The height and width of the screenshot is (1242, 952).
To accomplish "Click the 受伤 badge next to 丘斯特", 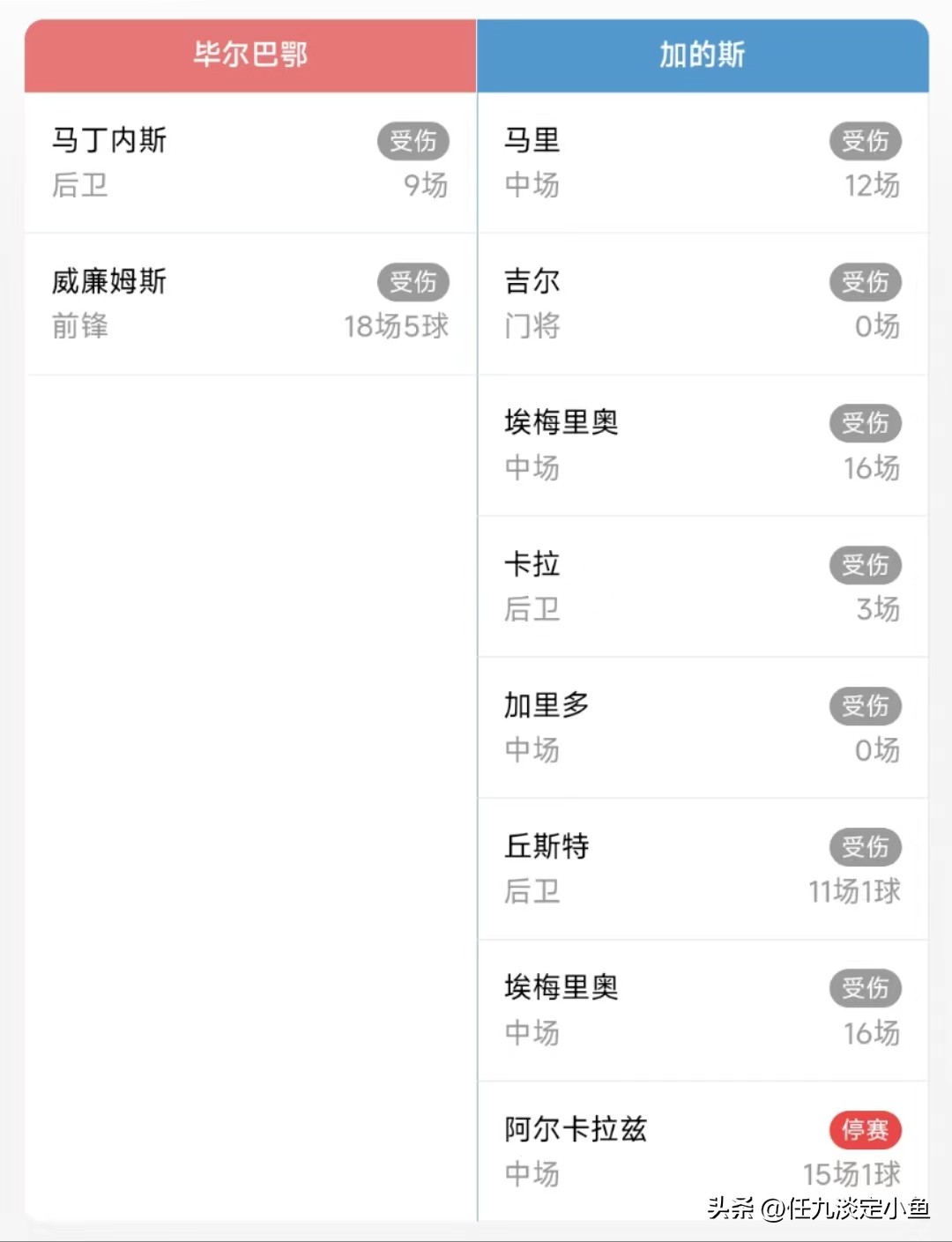I will [x=865, y=847].
